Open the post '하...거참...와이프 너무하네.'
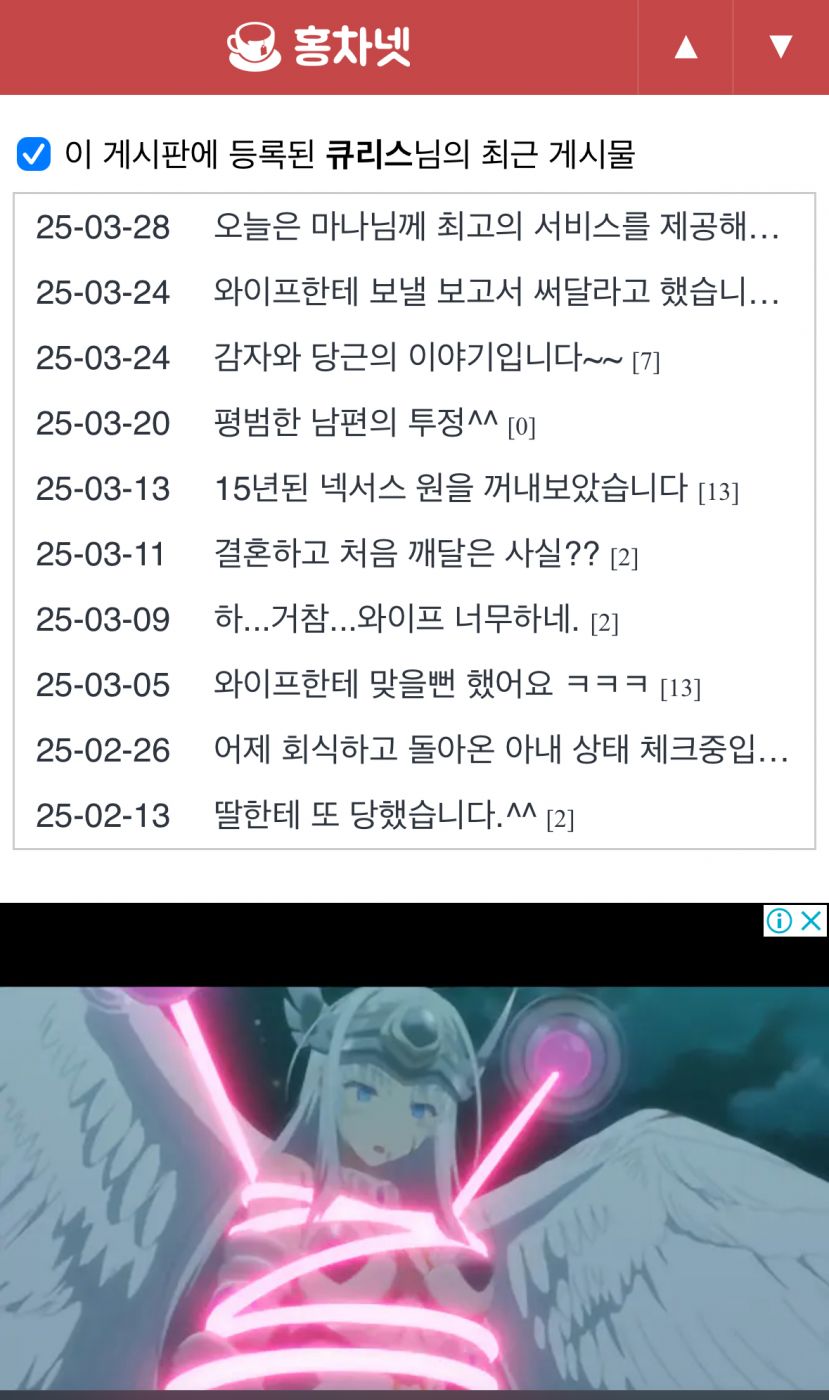 (x=396, y=619)
